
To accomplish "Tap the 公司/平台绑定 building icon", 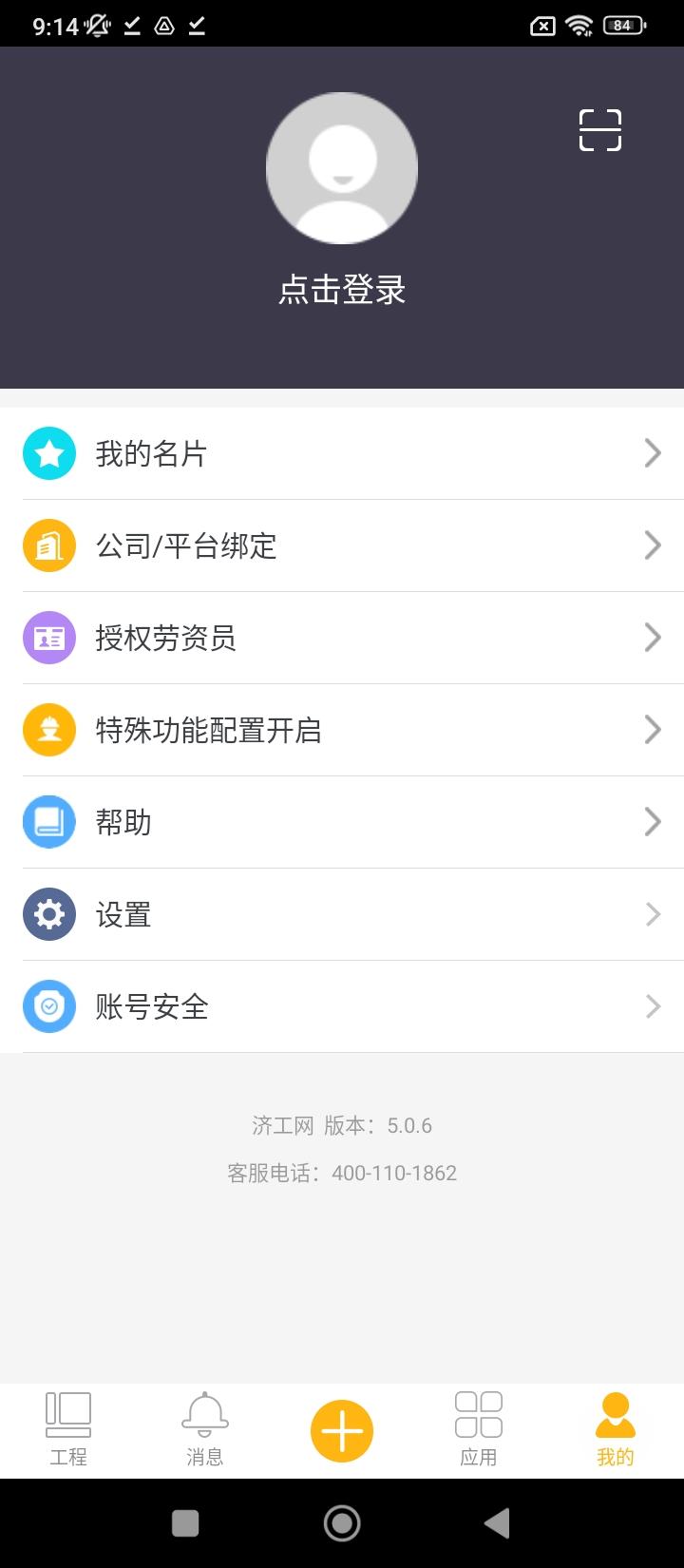I will coord(48,545).
